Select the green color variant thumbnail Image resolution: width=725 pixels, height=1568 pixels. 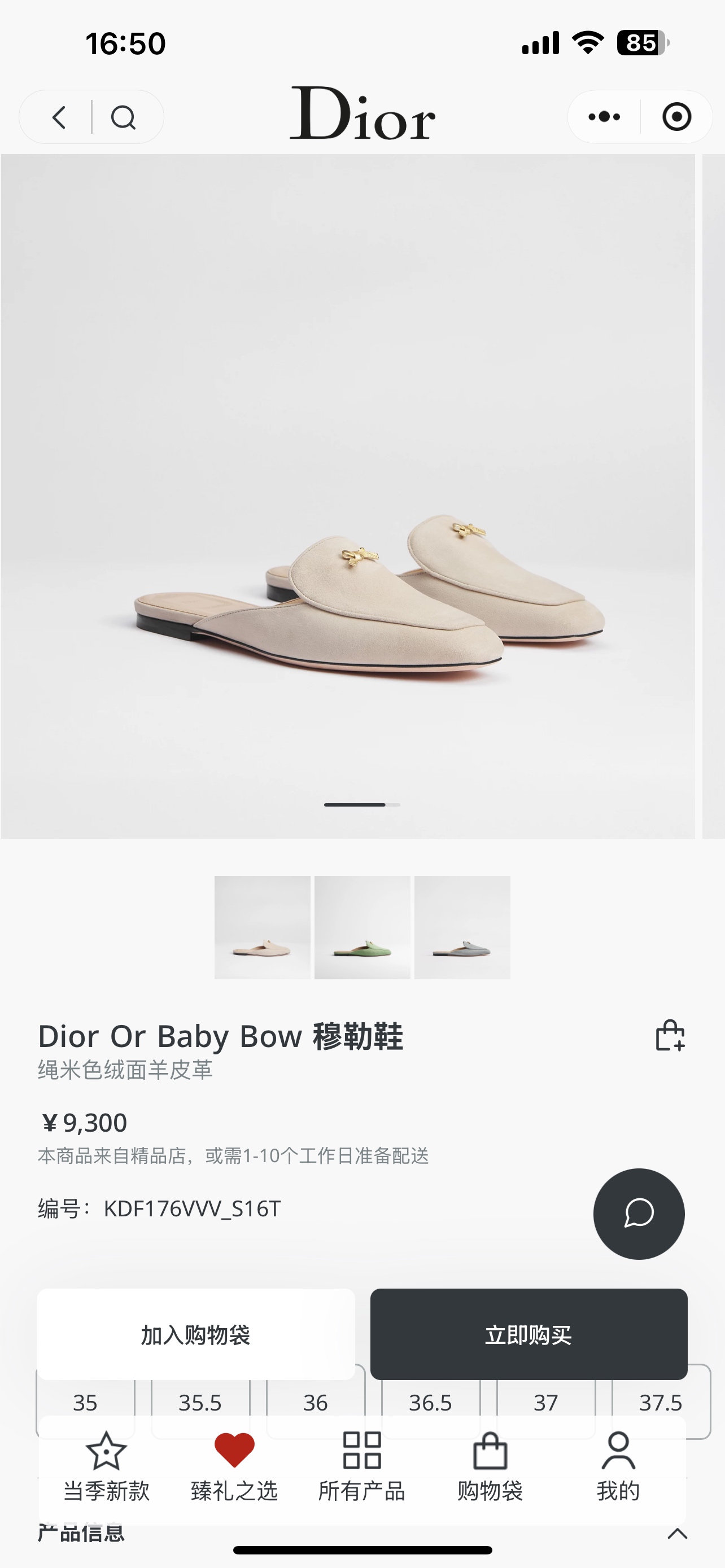pos(362,927)
